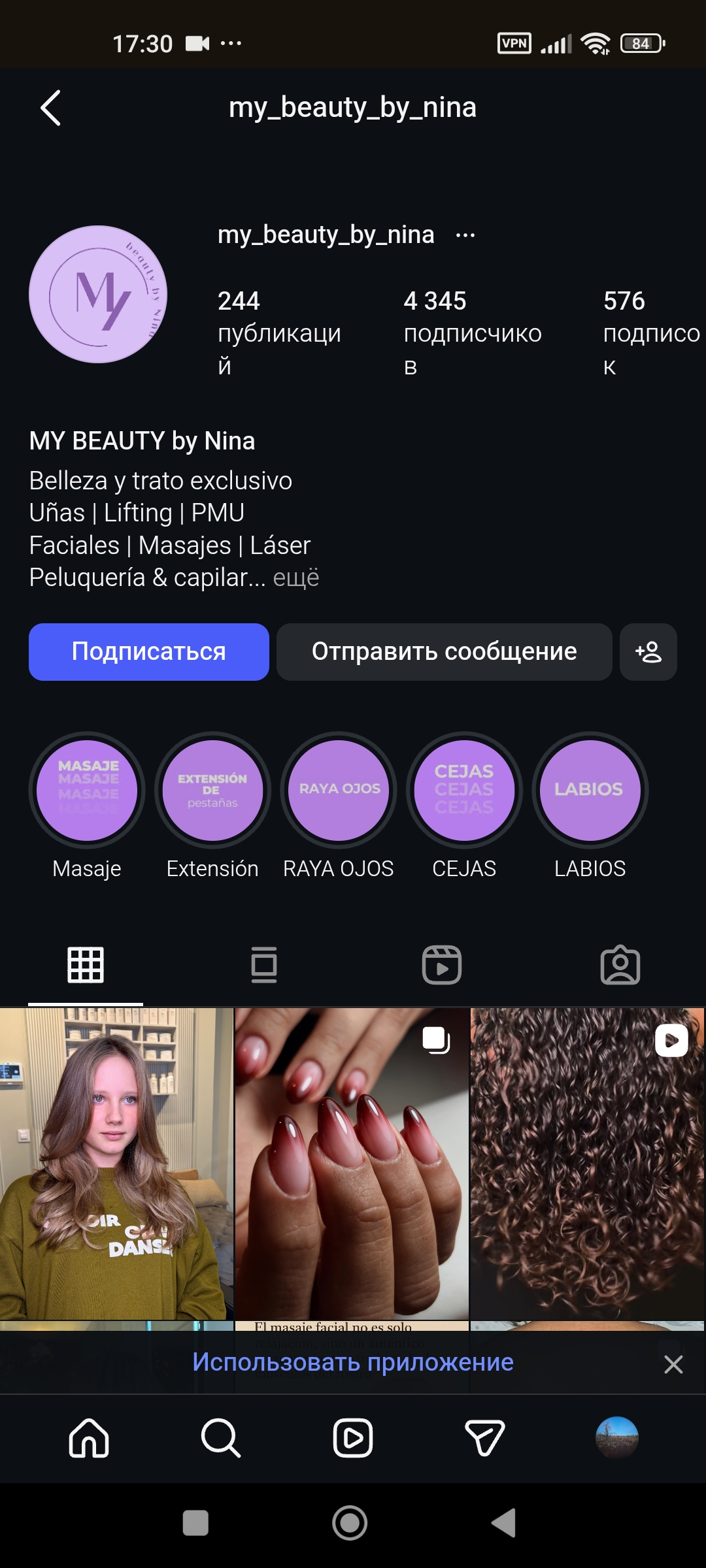The height and width of the screenshot is (1568, 706).
Task: Switch to the Reels tab on the profile
Action: 442,964
